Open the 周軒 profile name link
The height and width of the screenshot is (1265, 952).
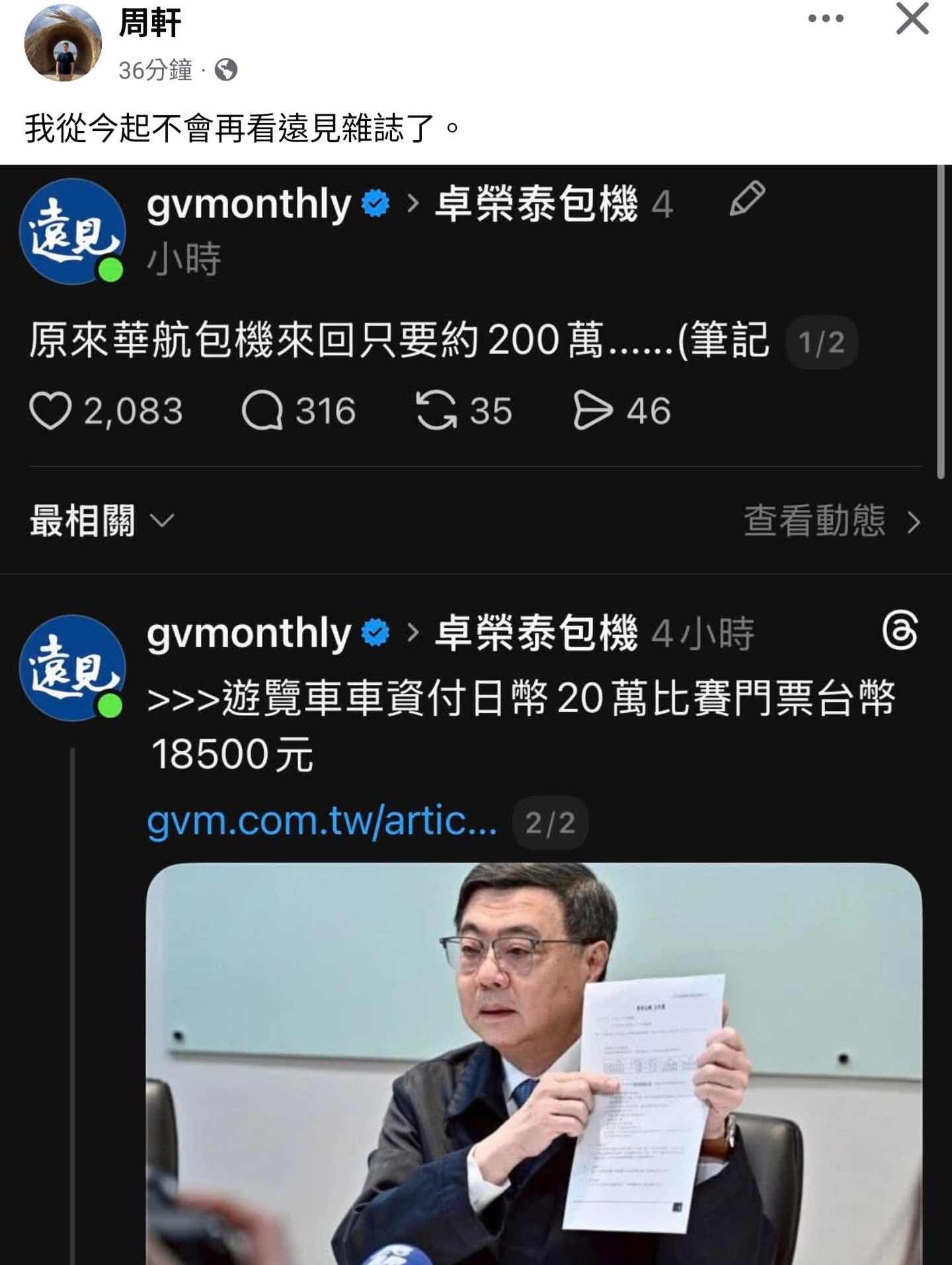coord(149,24)
